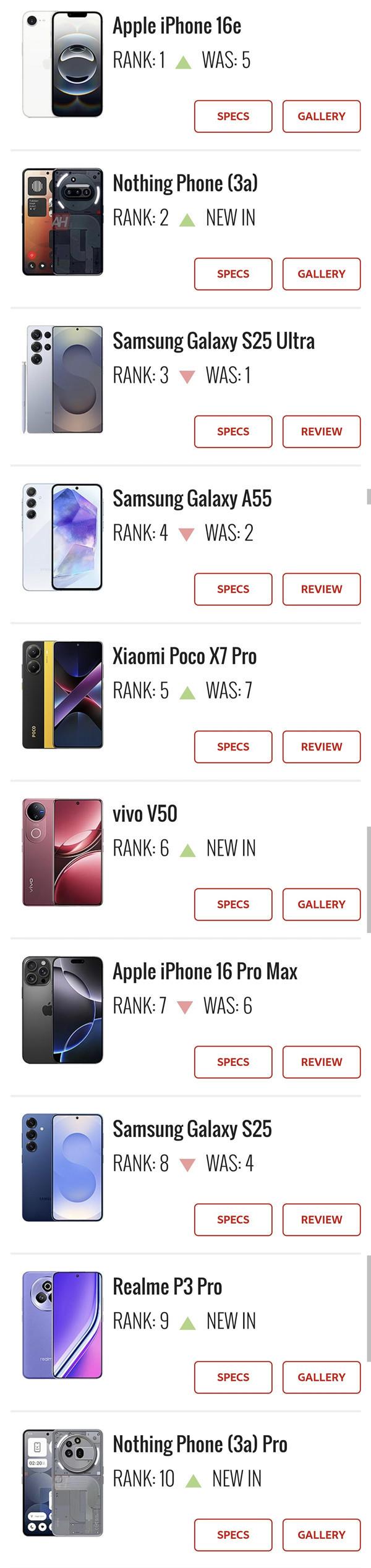
Task: Open specs for Apple iPhone 16e
Action: (x=233, y=116)
